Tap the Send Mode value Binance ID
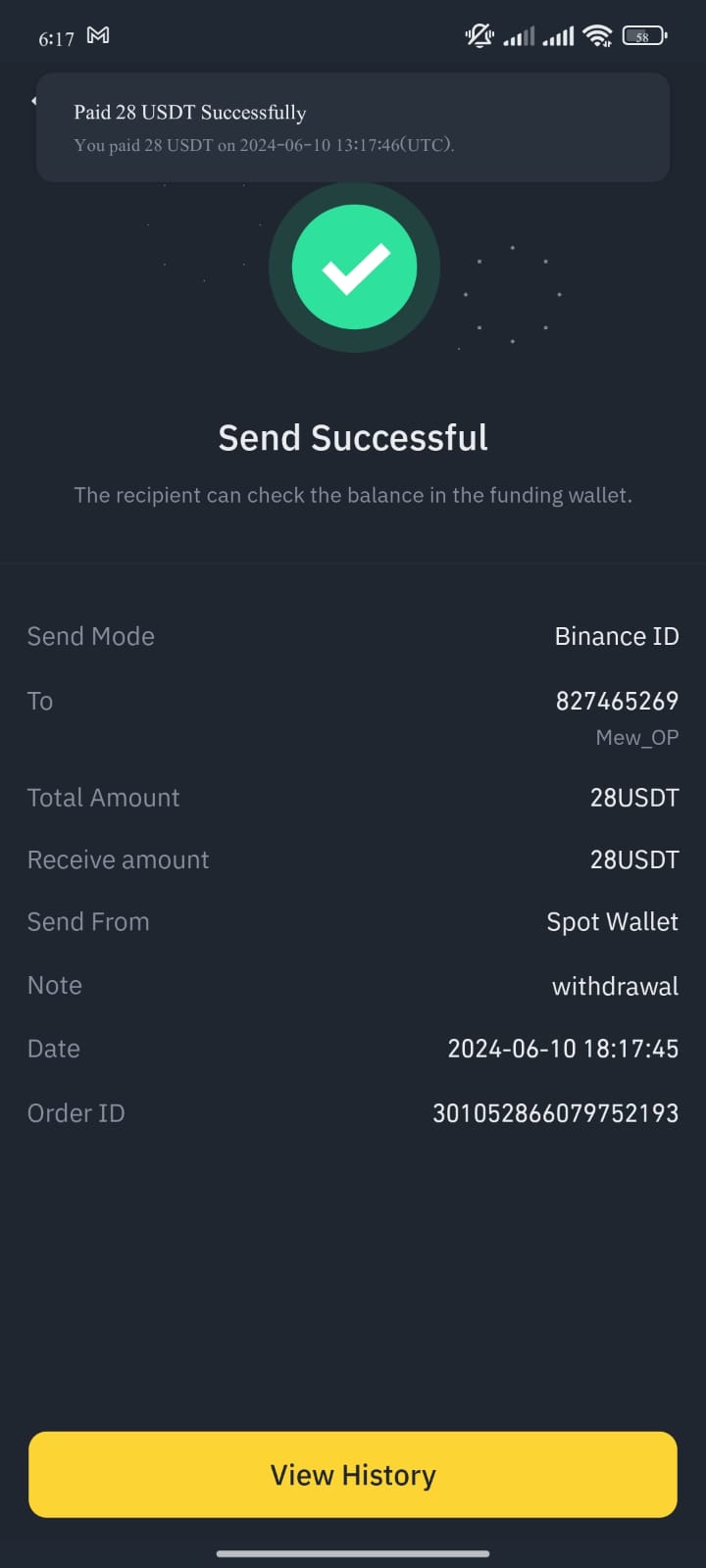 pos(617,635)
